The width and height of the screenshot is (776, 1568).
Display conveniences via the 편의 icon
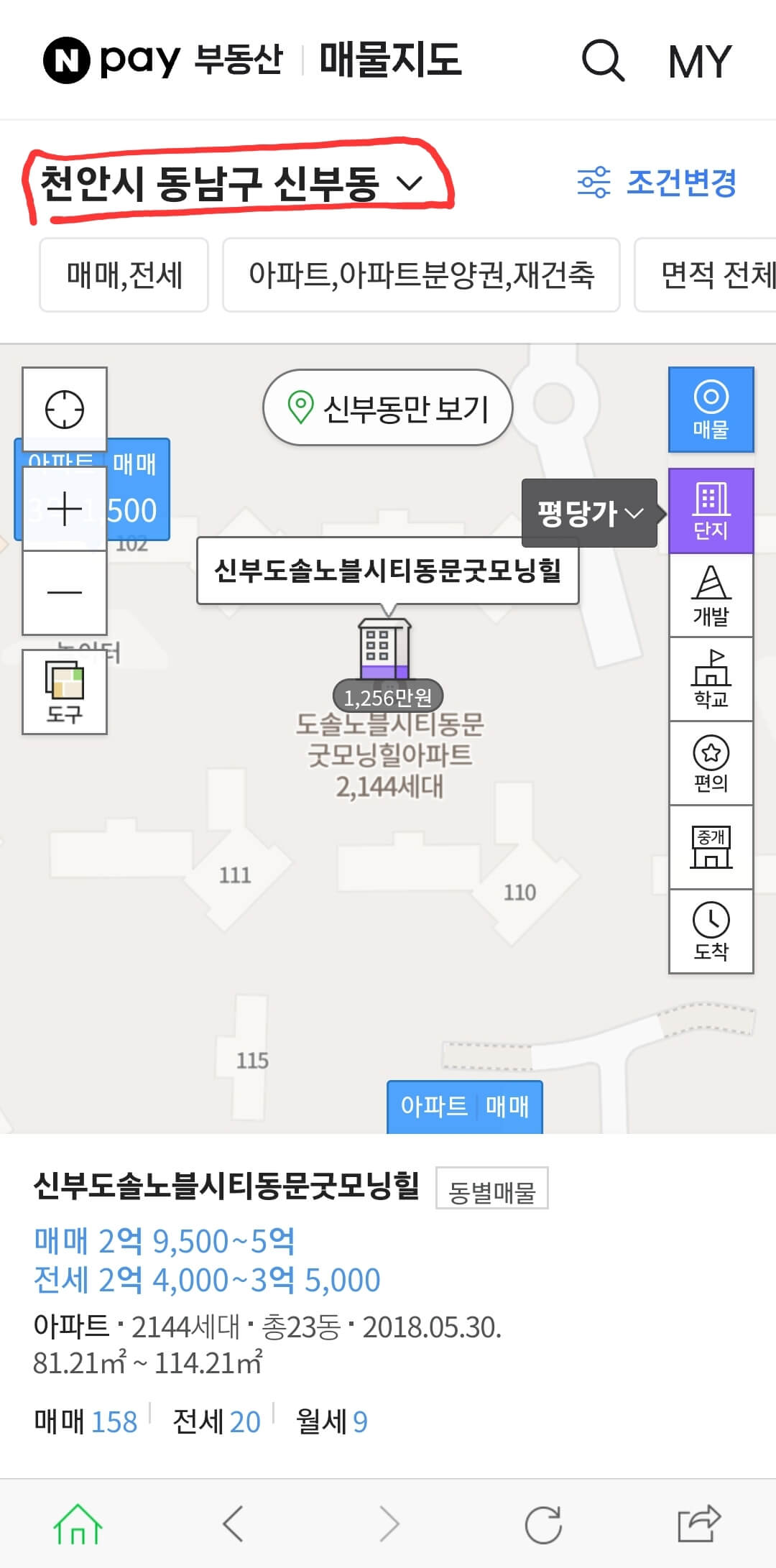pos(710,762)
